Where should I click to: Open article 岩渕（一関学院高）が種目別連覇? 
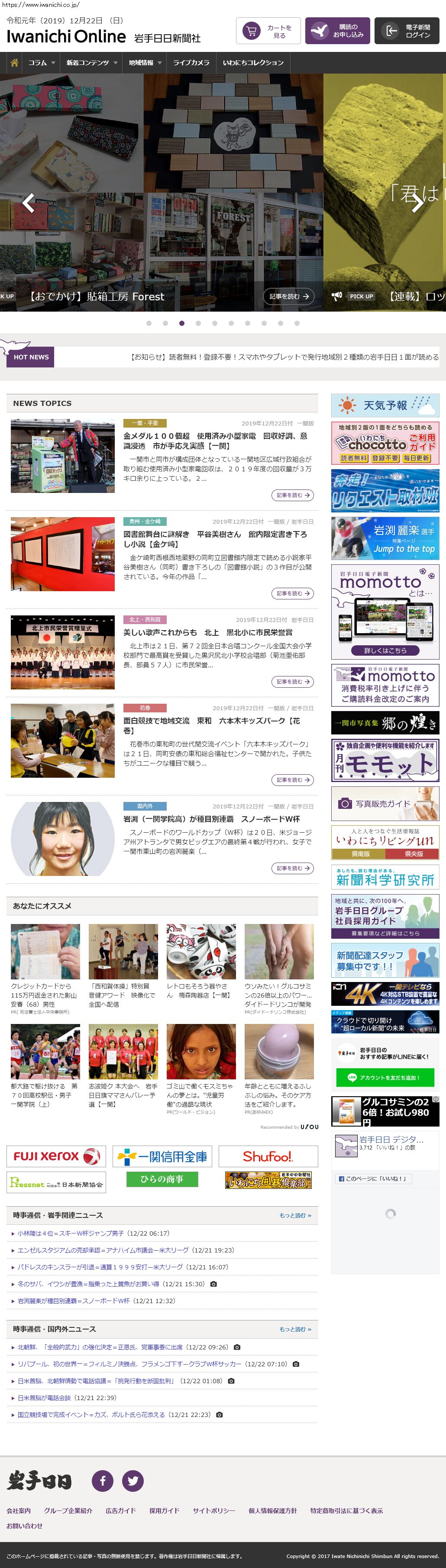click(211, 819)
